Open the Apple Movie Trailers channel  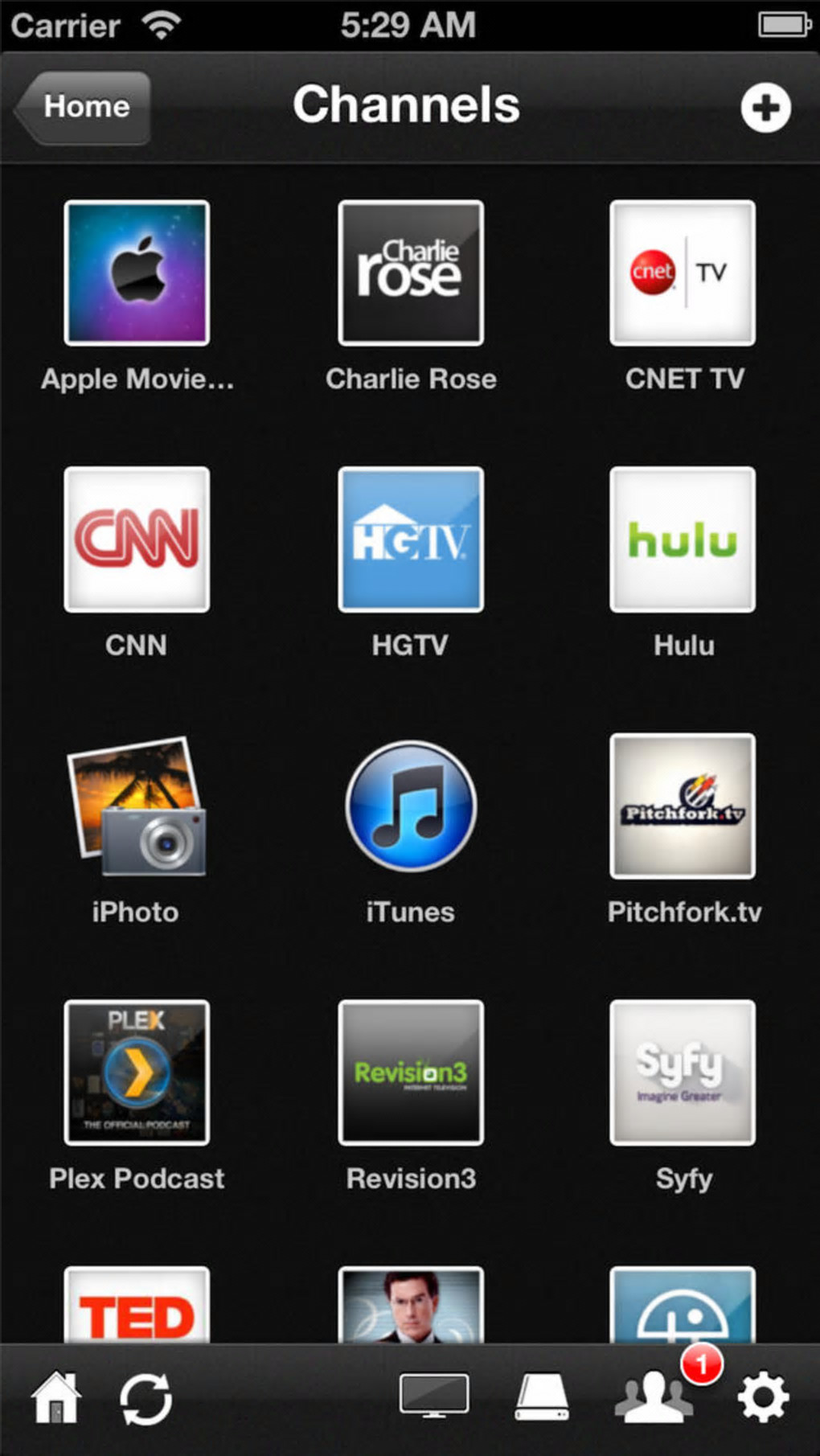tap(137, 273)
